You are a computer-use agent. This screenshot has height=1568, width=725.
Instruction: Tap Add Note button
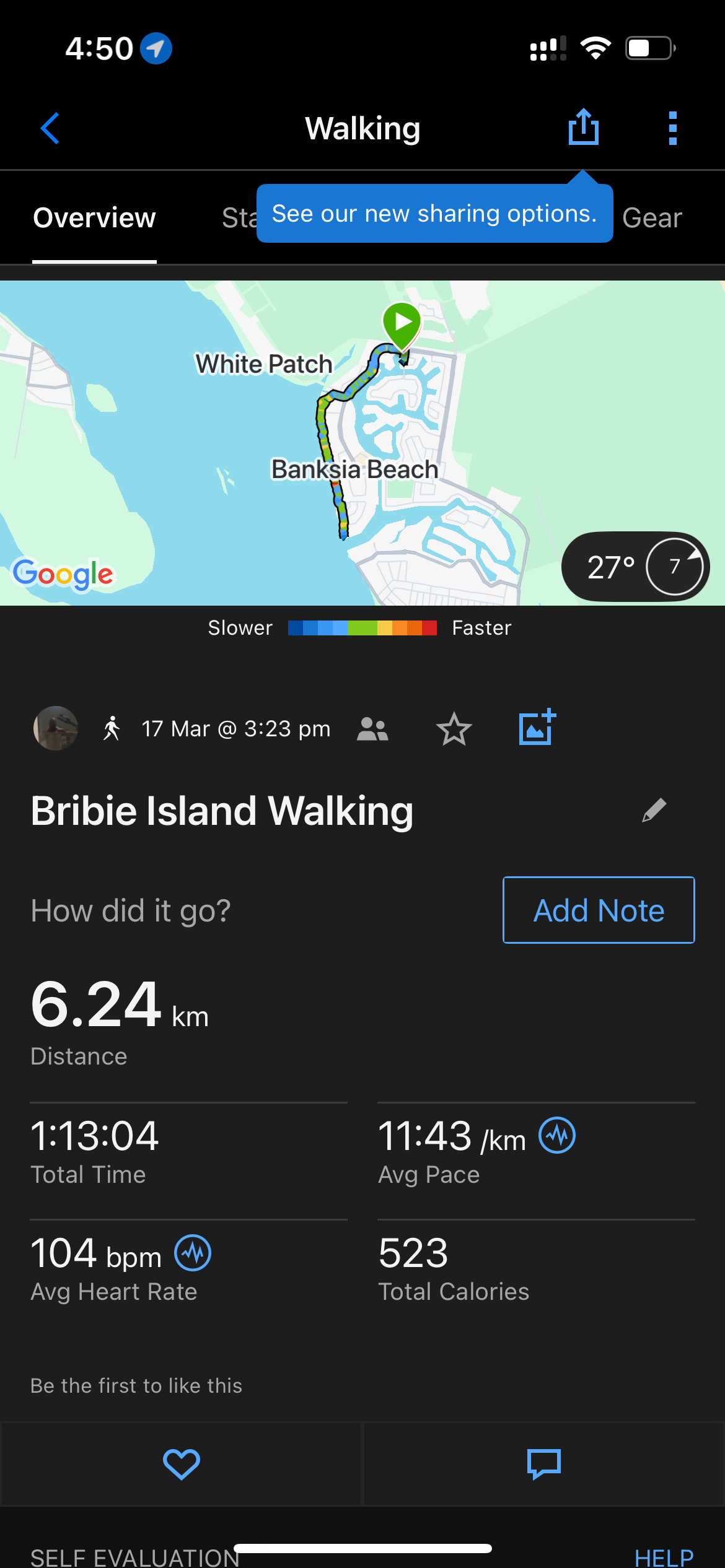(599, 910)
